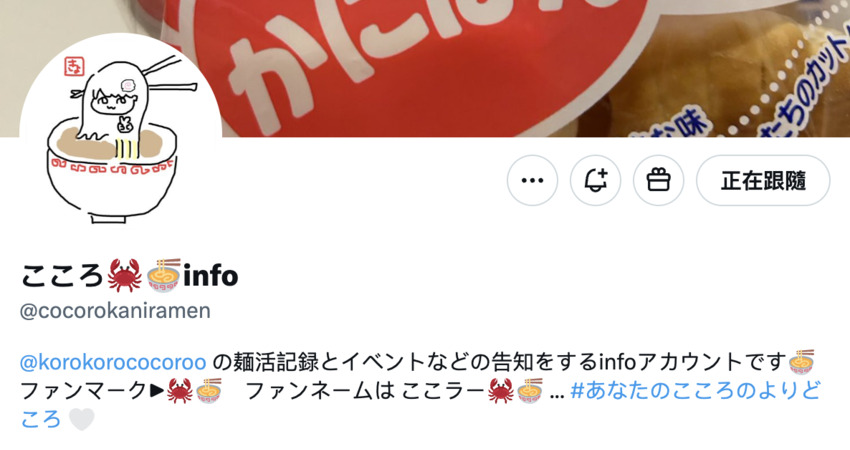Tap the 正在跟隨 following button
This screenshot has width=850, height=450.
click(x=762, y=181)
